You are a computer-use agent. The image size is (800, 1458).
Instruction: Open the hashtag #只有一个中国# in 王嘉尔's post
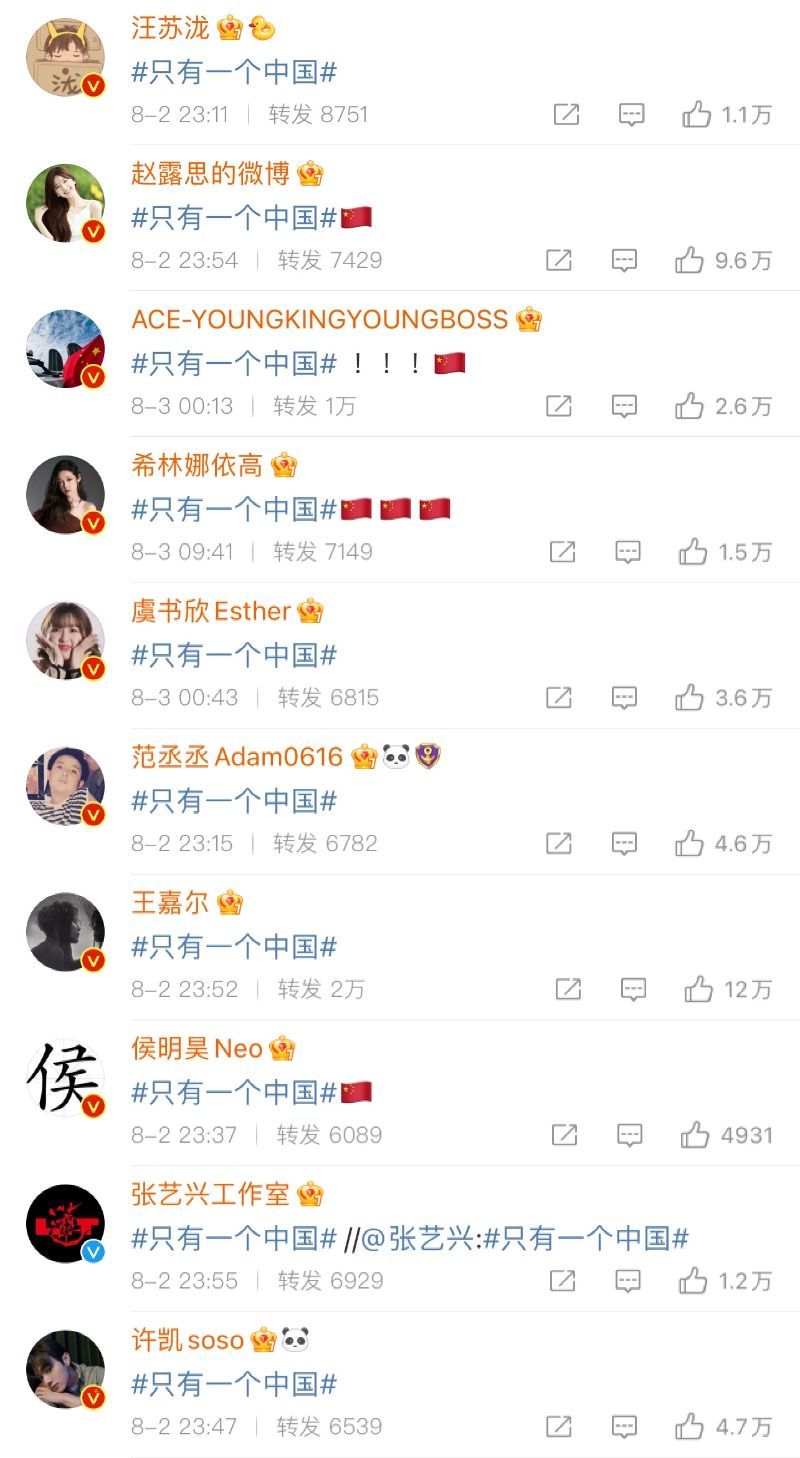click(x=234, y=946)
